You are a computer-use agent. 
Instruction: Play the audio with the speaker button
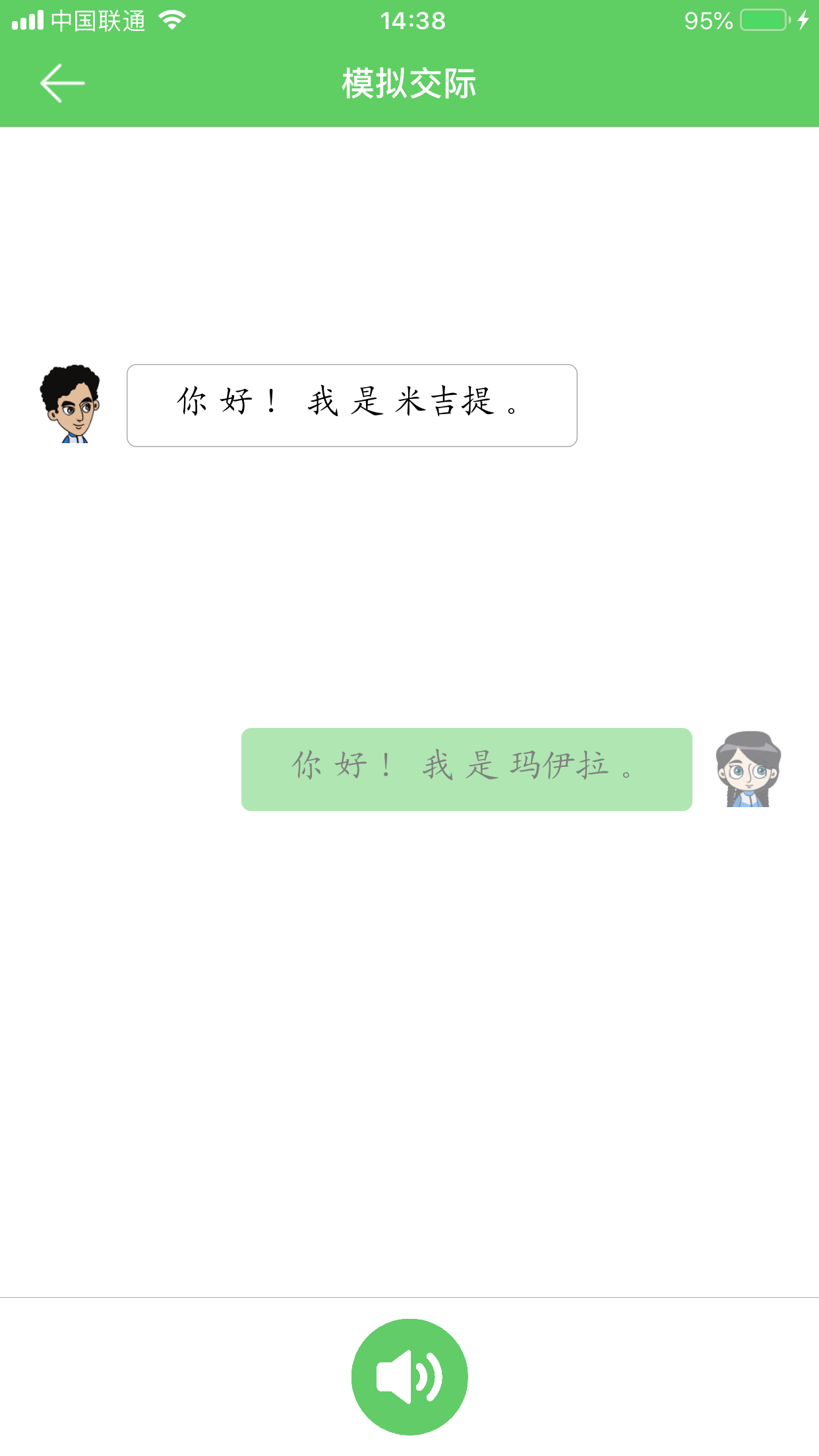pyautogui.click(x=409, y=1377)
